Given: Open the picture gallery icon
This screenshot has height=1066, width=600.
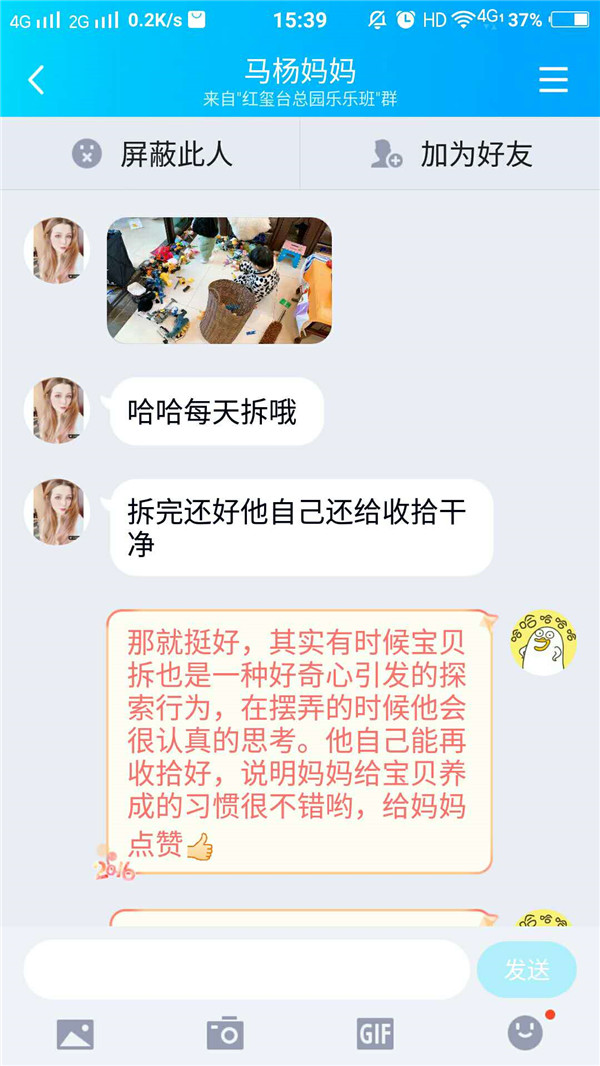Looking at the screenshot, I should (75, 1033).
